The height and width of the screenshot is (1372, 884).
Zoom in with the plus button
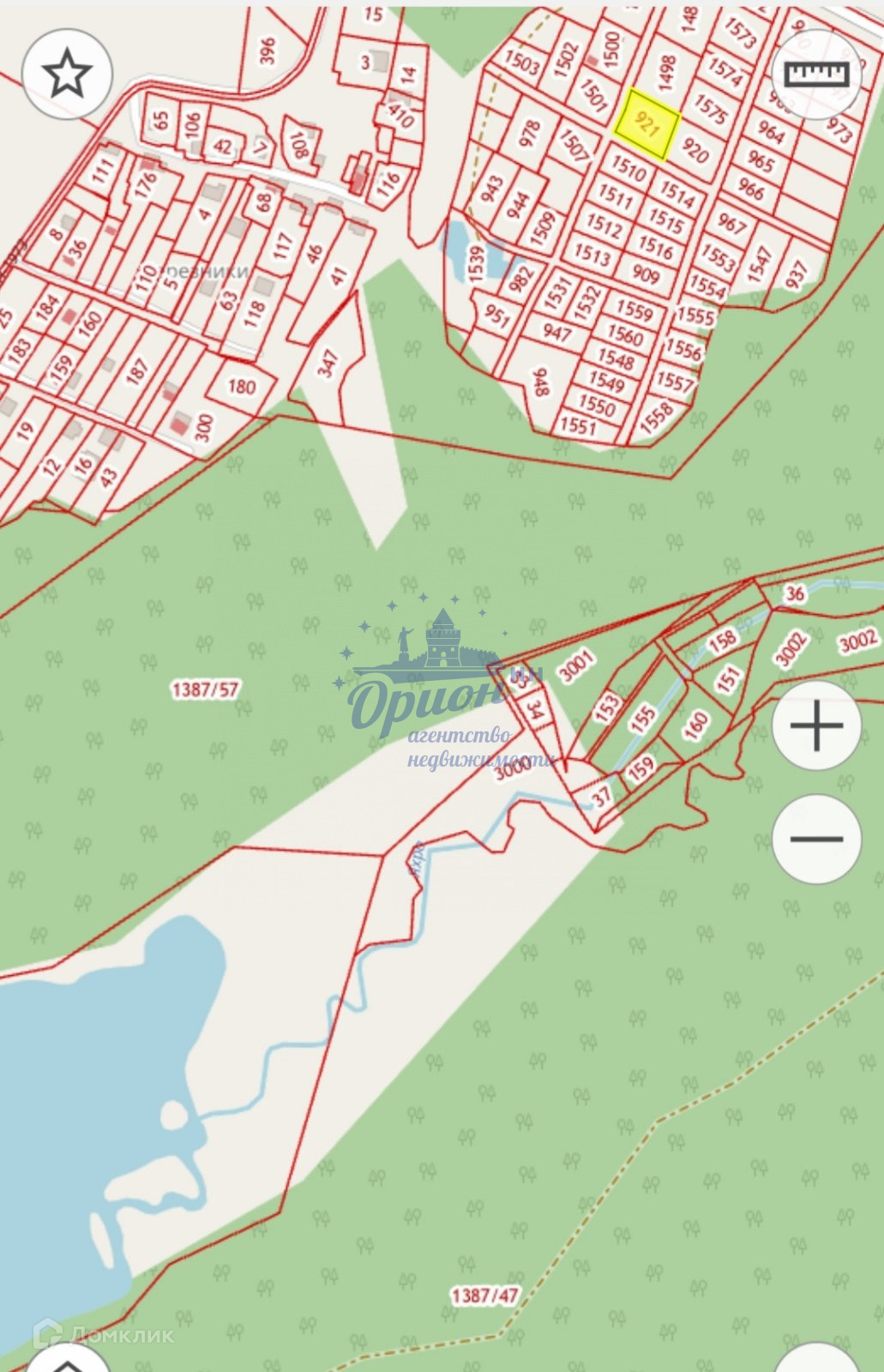click(x=816, y=727)
